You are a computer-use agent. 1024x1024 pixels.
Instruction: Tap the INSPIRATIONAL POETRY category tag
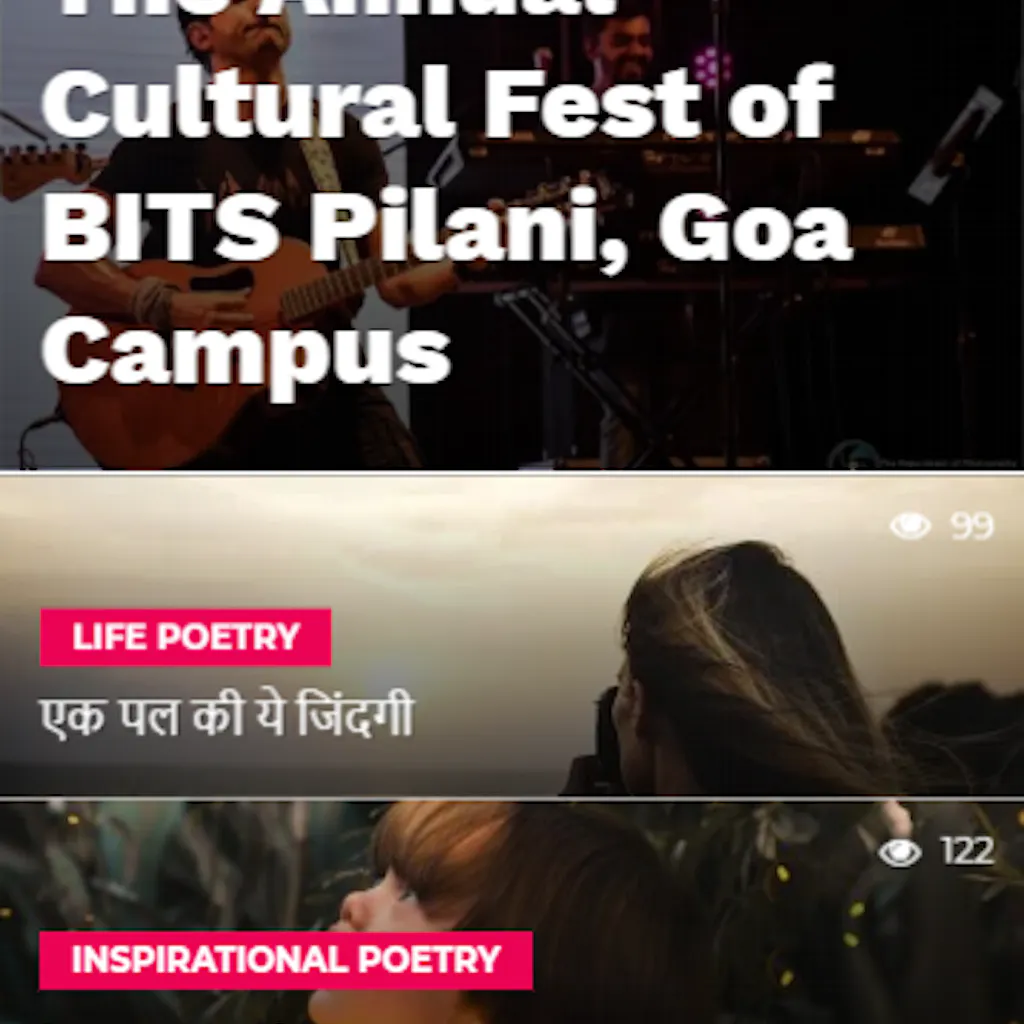[x=286, y=960]
